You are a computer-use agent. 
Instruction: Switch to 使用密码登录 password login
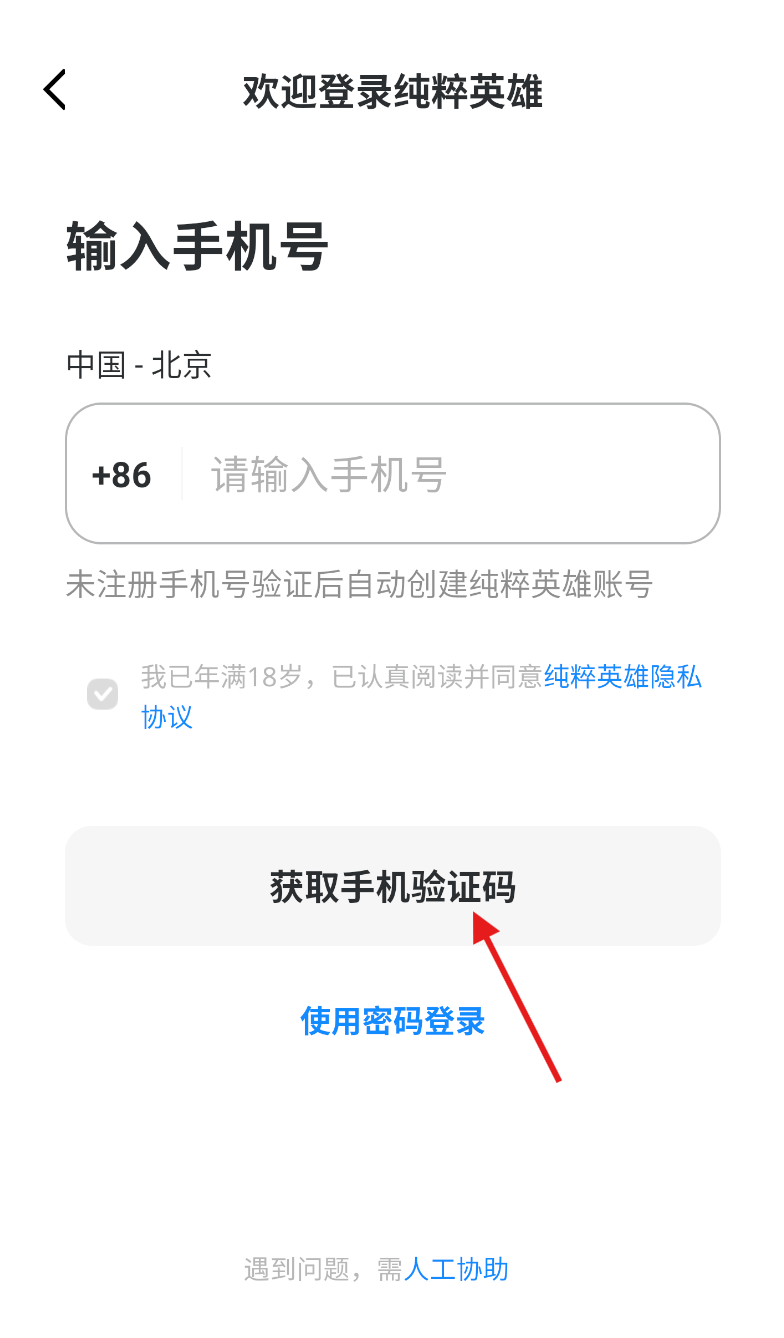pyautogui.click(x=393, y=1021)
